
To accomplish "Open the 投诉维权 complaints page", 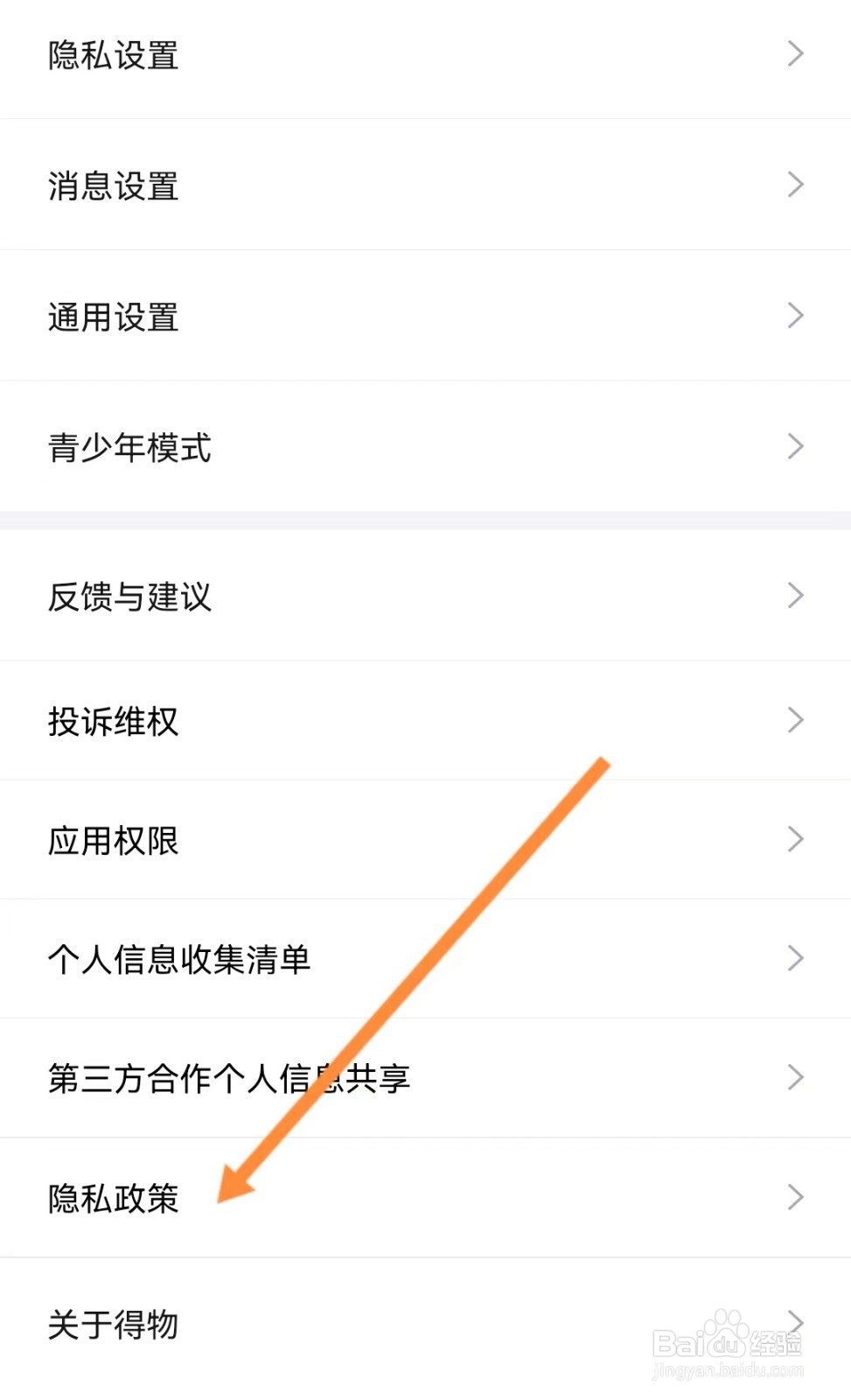I will pyautogui.click(x=114, y=722).
